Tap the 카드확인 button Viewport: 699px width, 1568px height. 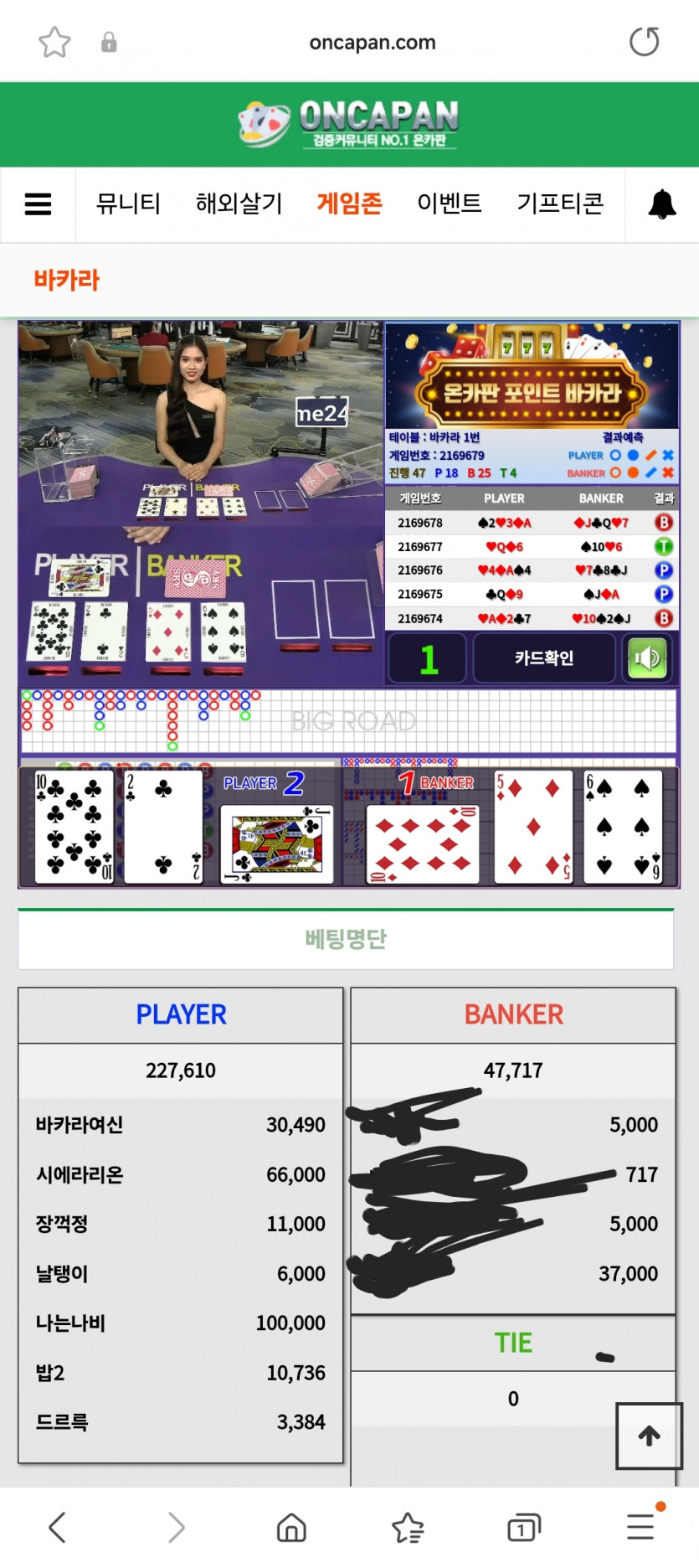(544, 658)
